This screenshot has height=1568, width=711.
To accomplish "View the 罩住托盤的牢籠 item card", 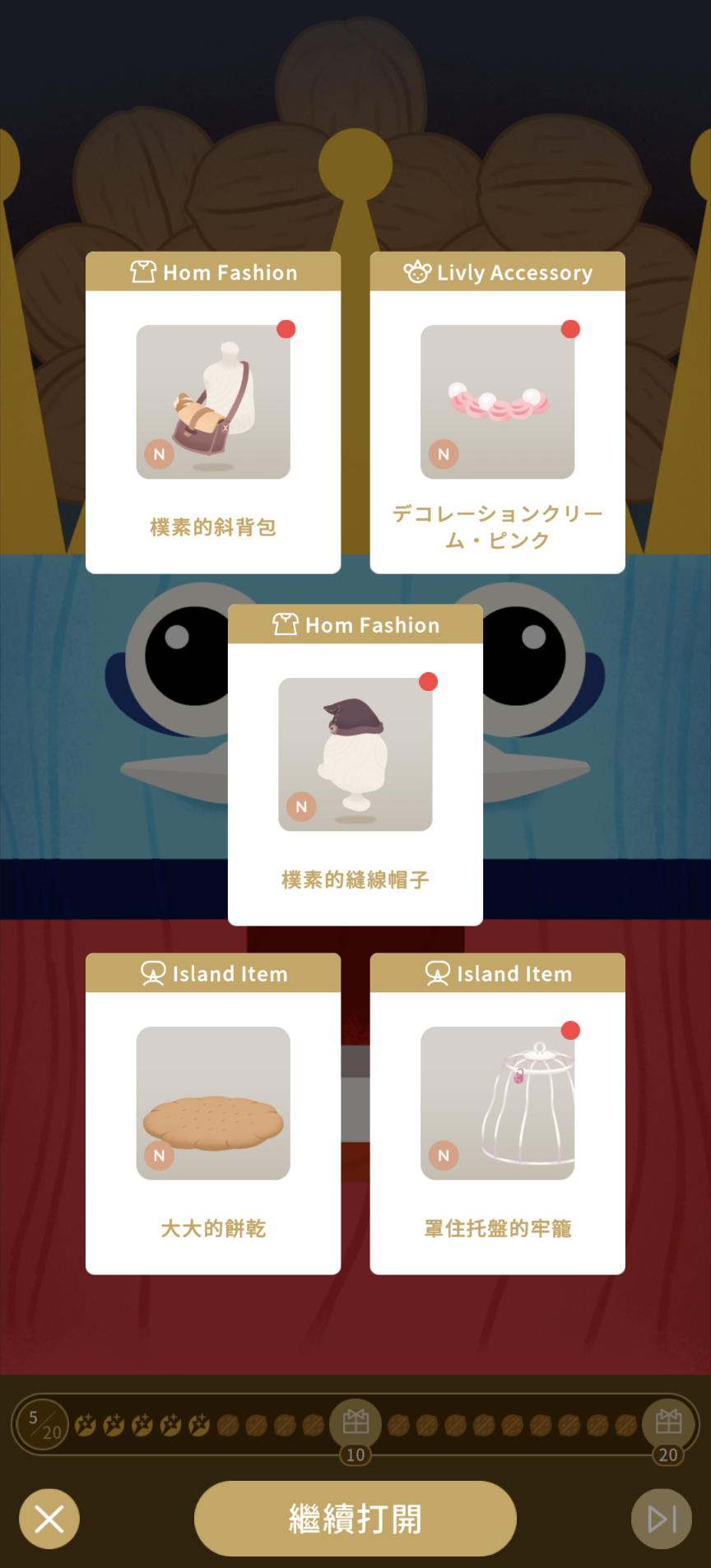I will [497, 1113].
